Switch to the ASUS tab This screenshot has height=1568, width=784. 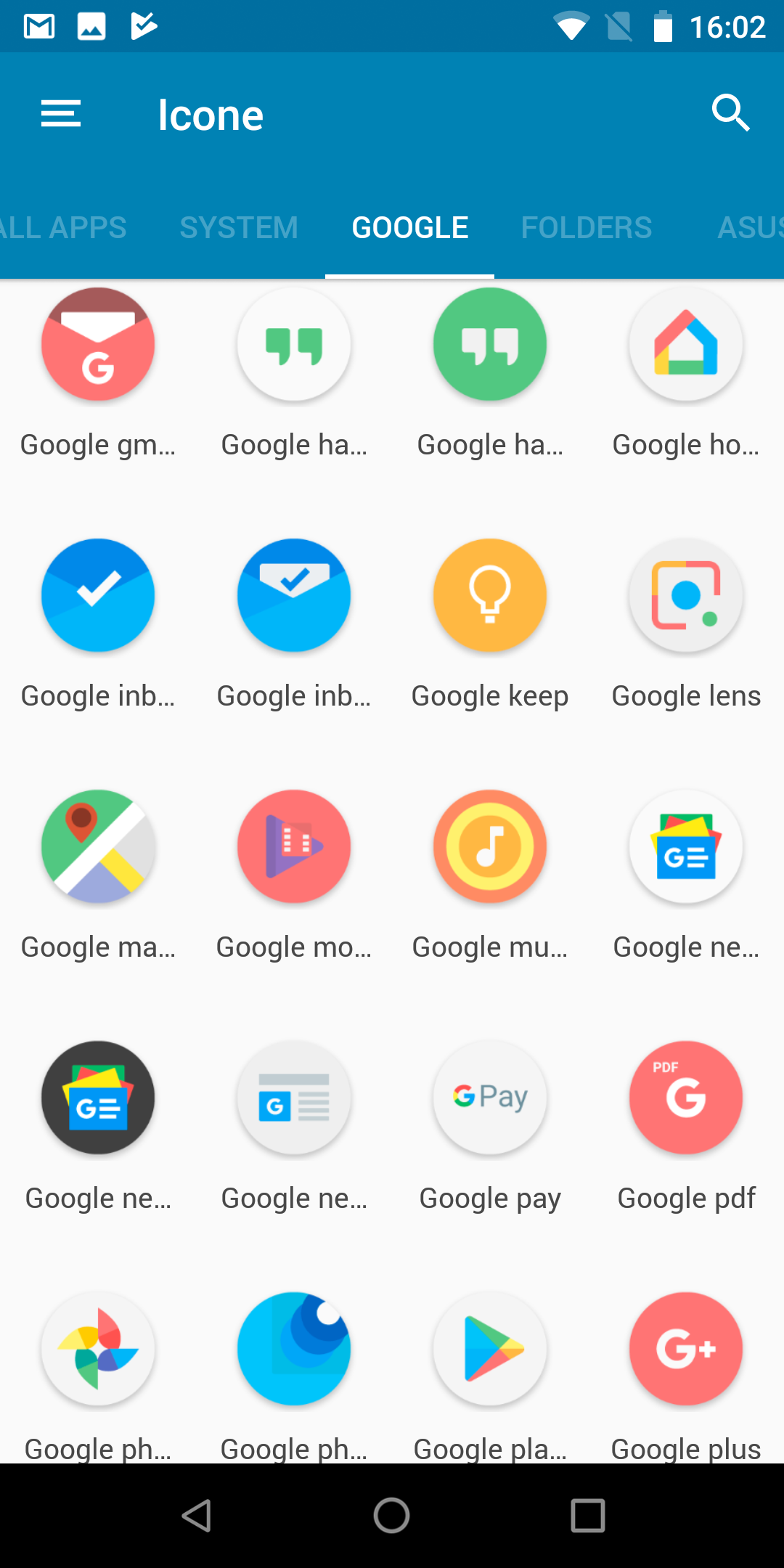749,228
